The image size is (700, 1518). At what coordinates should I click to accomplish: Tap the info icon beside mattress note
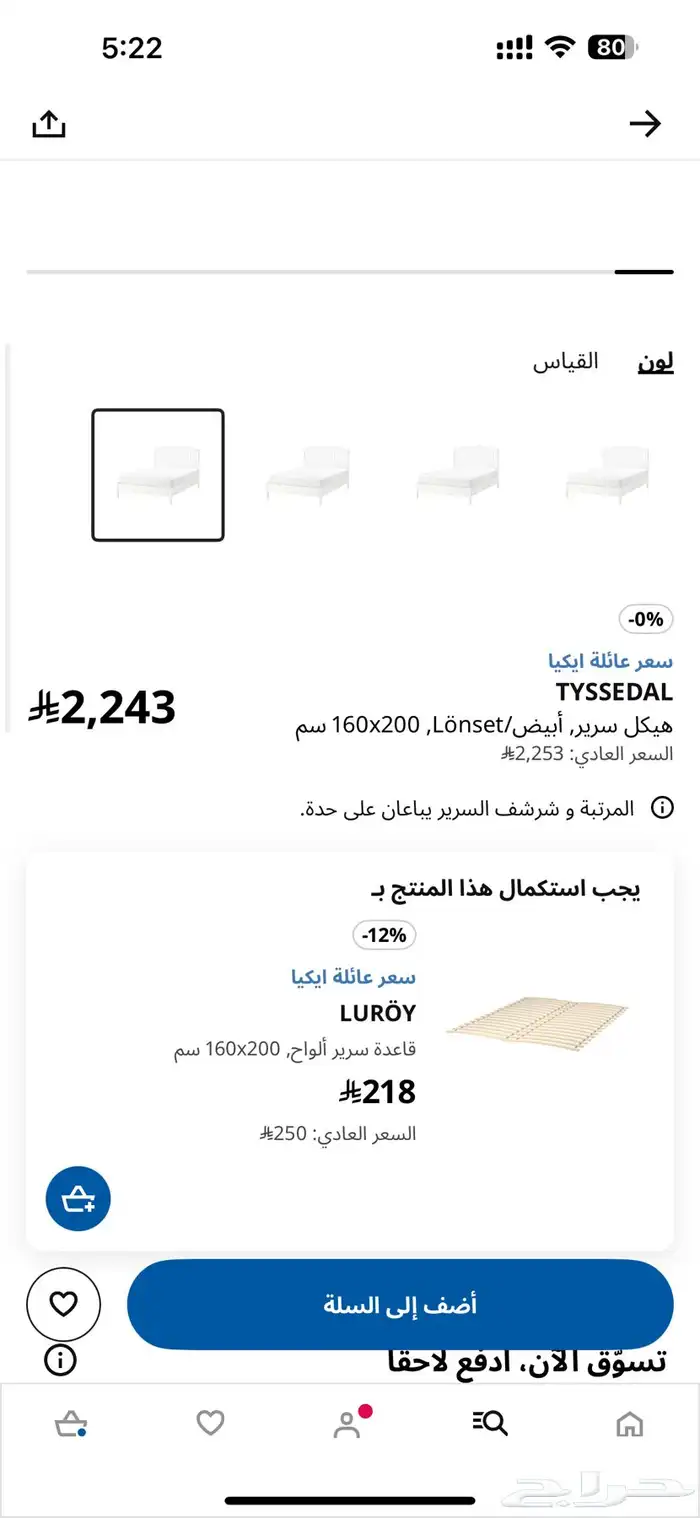point(662,808)
